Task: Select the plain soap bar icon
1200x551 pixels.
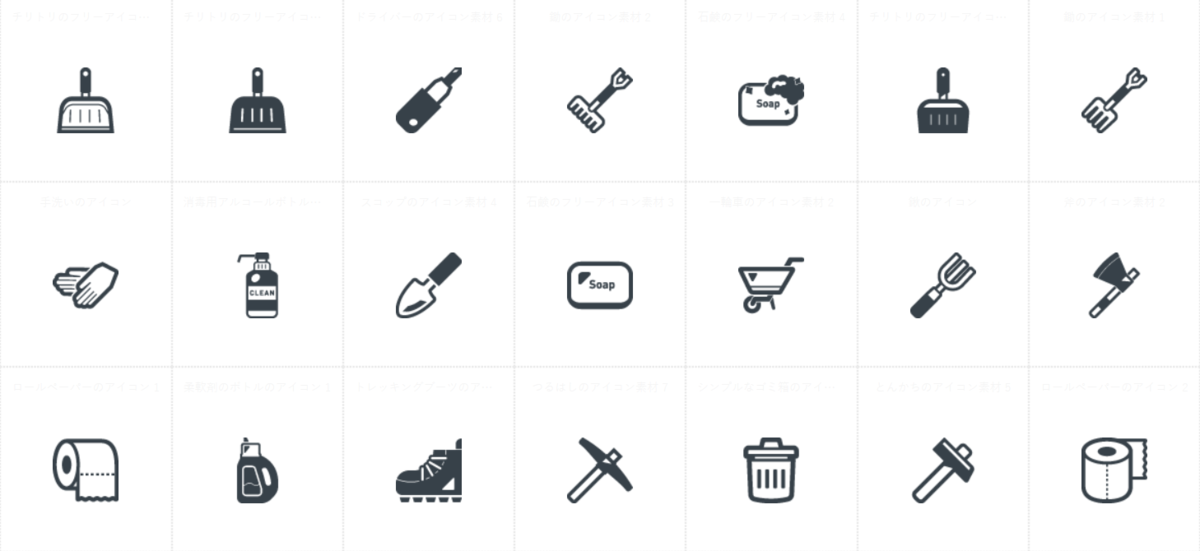Action: click(600, 285)
